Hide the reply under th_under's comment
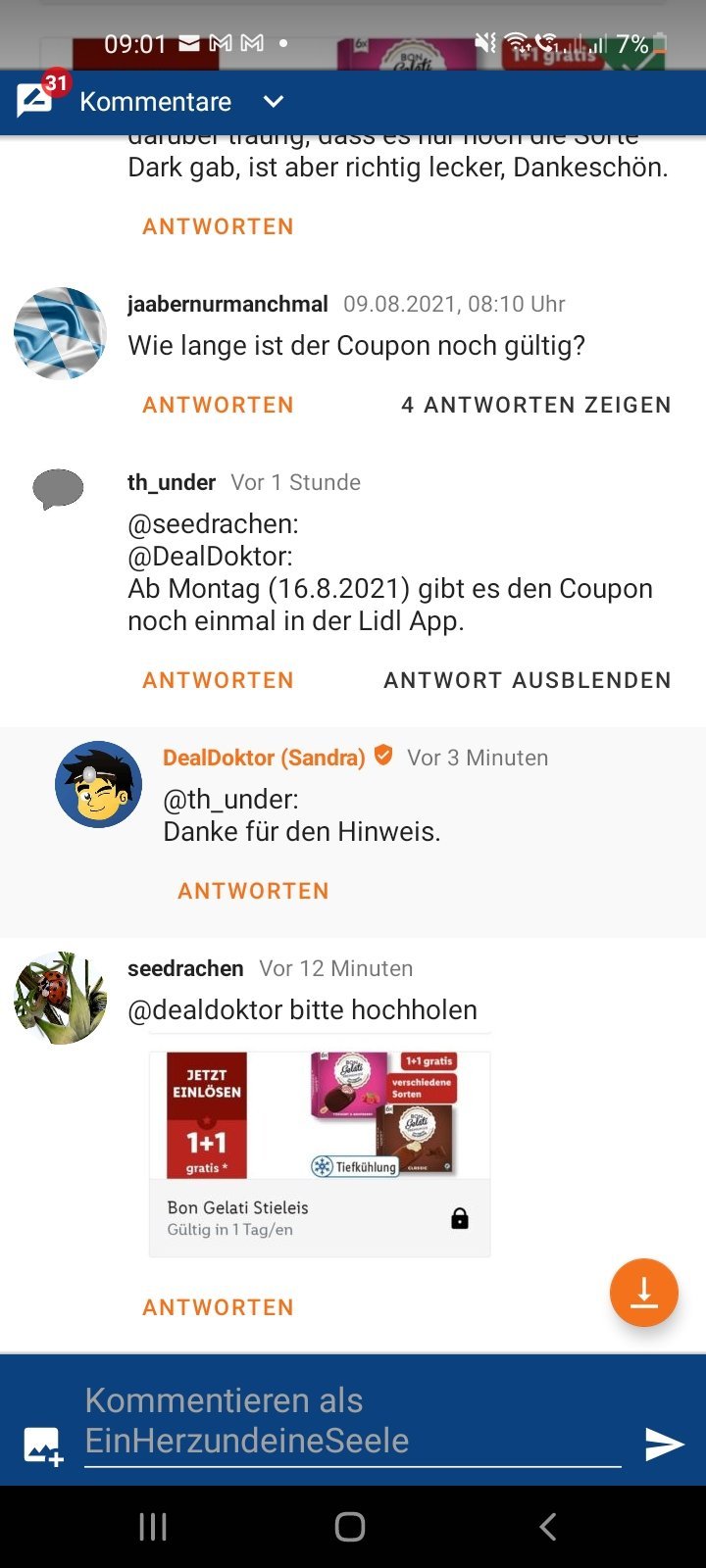This screenshot has width=706, height=1568. (528, 680)
